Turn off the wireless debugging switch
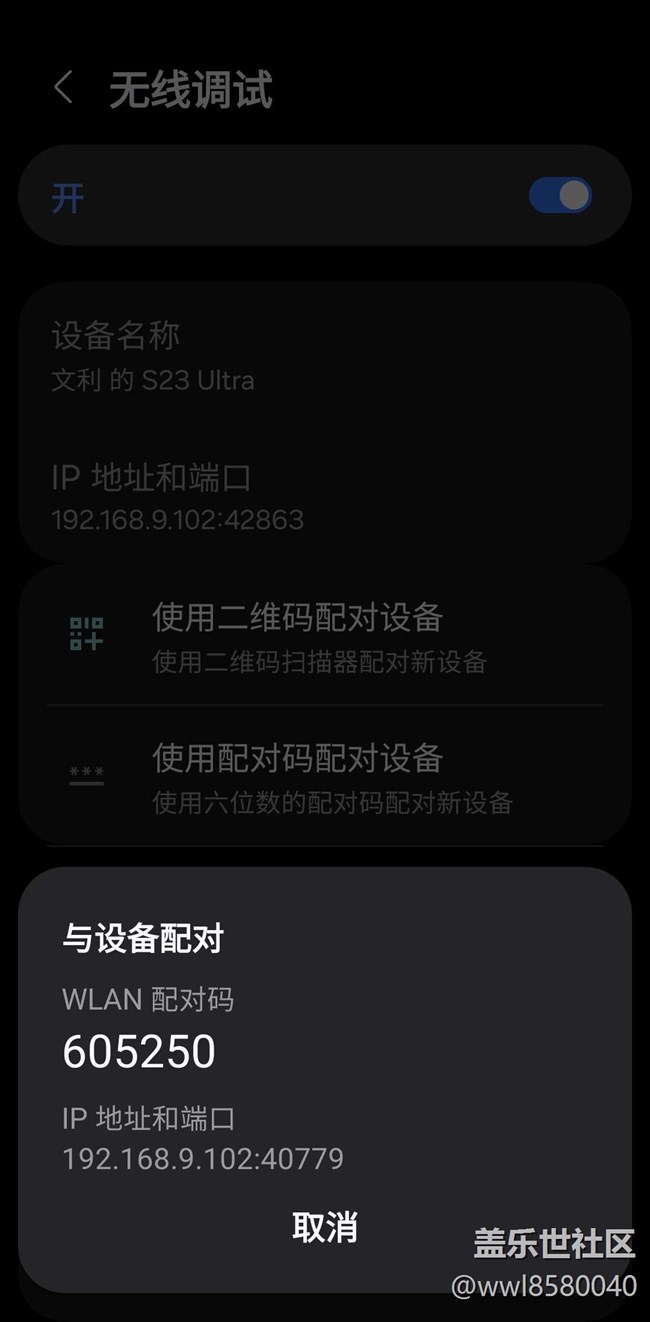The image size is (650, 1322). pyautogui.click(x=560, y=195)
